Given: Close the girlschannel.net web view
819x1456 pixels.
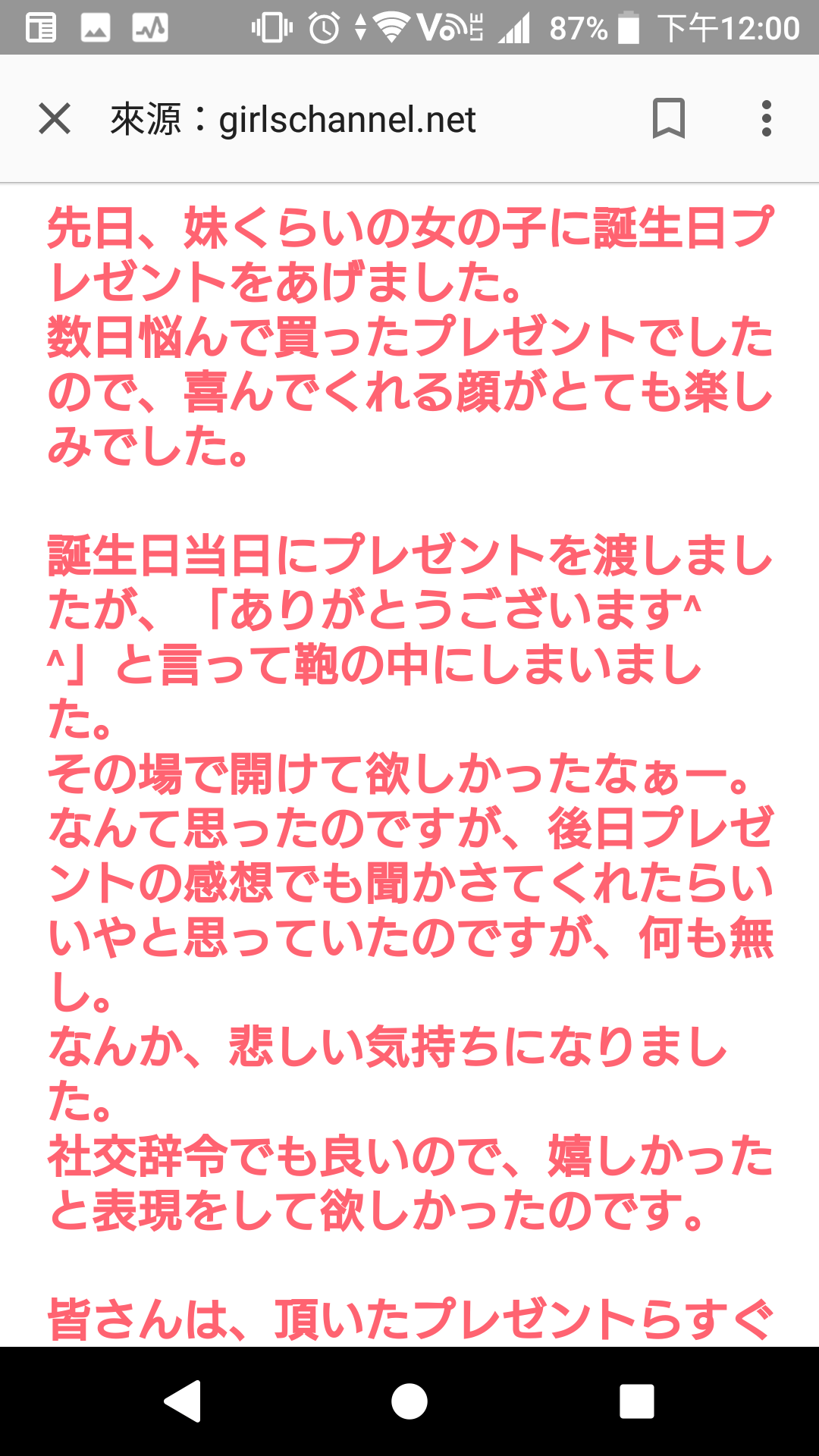Looking at the screenshot, I should coord(55,119).
